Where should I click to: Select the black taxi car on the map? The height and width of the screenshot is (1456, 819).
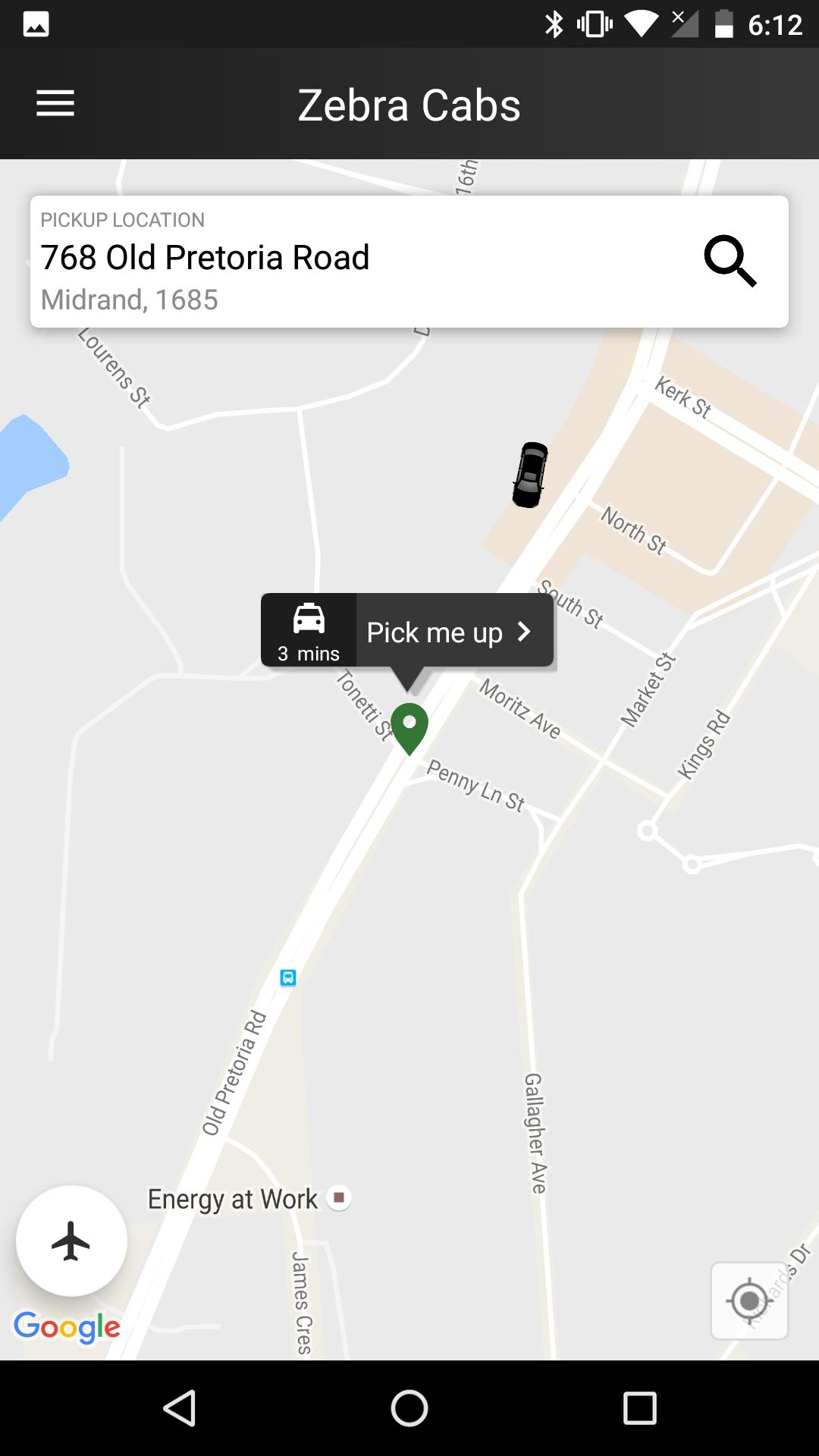(x=530, y=474)
